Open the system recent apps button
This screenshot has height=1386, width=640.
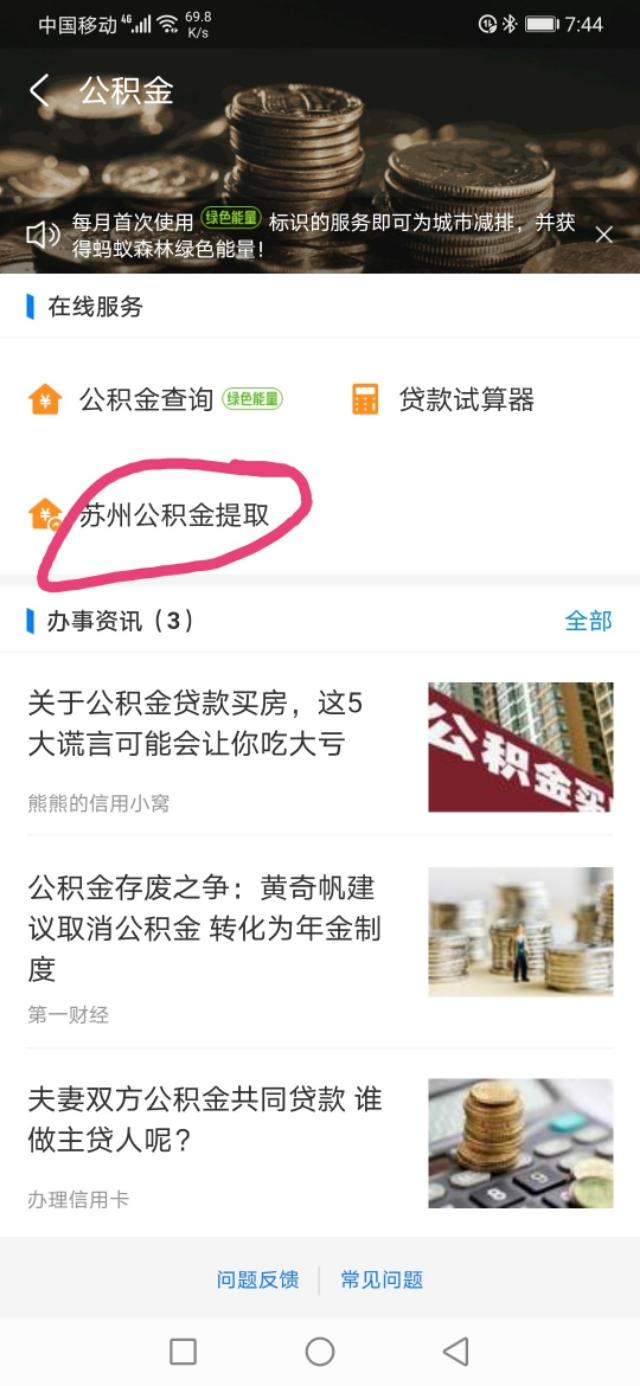coord(183,1352)
